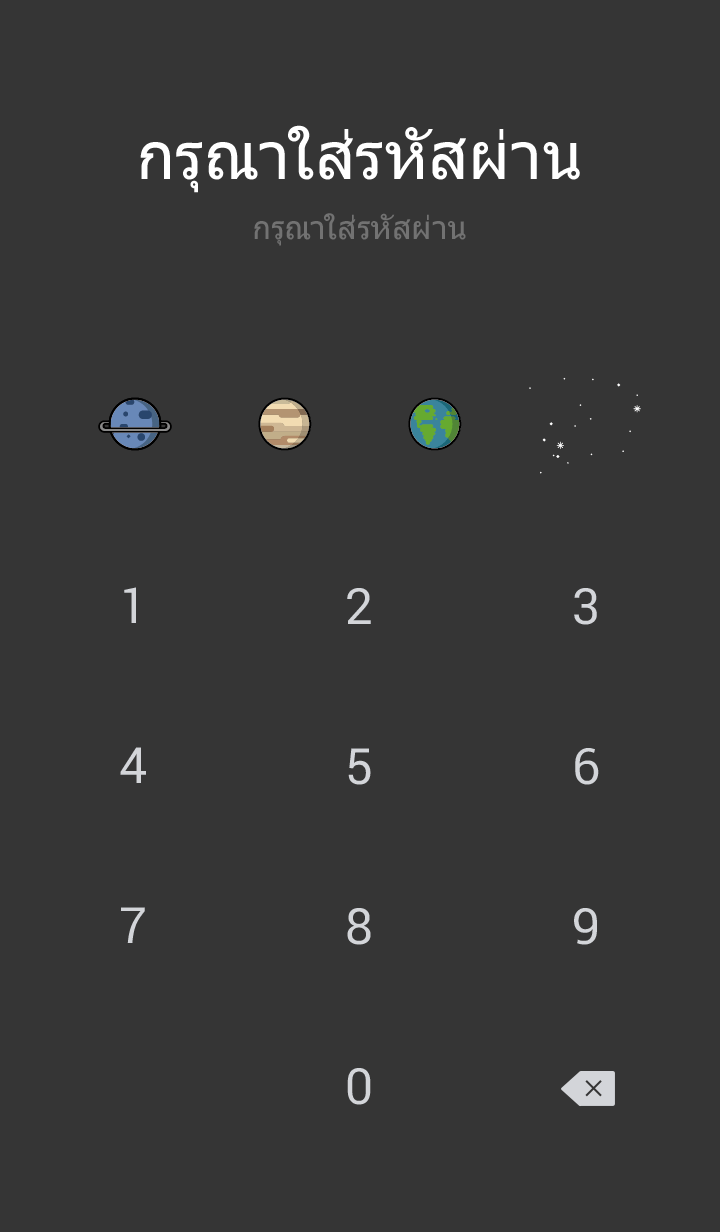Image resolution: width=720 pixels, height=1232 pixels.
Task: Select digit 8 on the keypad
Action: click(359, 927)
